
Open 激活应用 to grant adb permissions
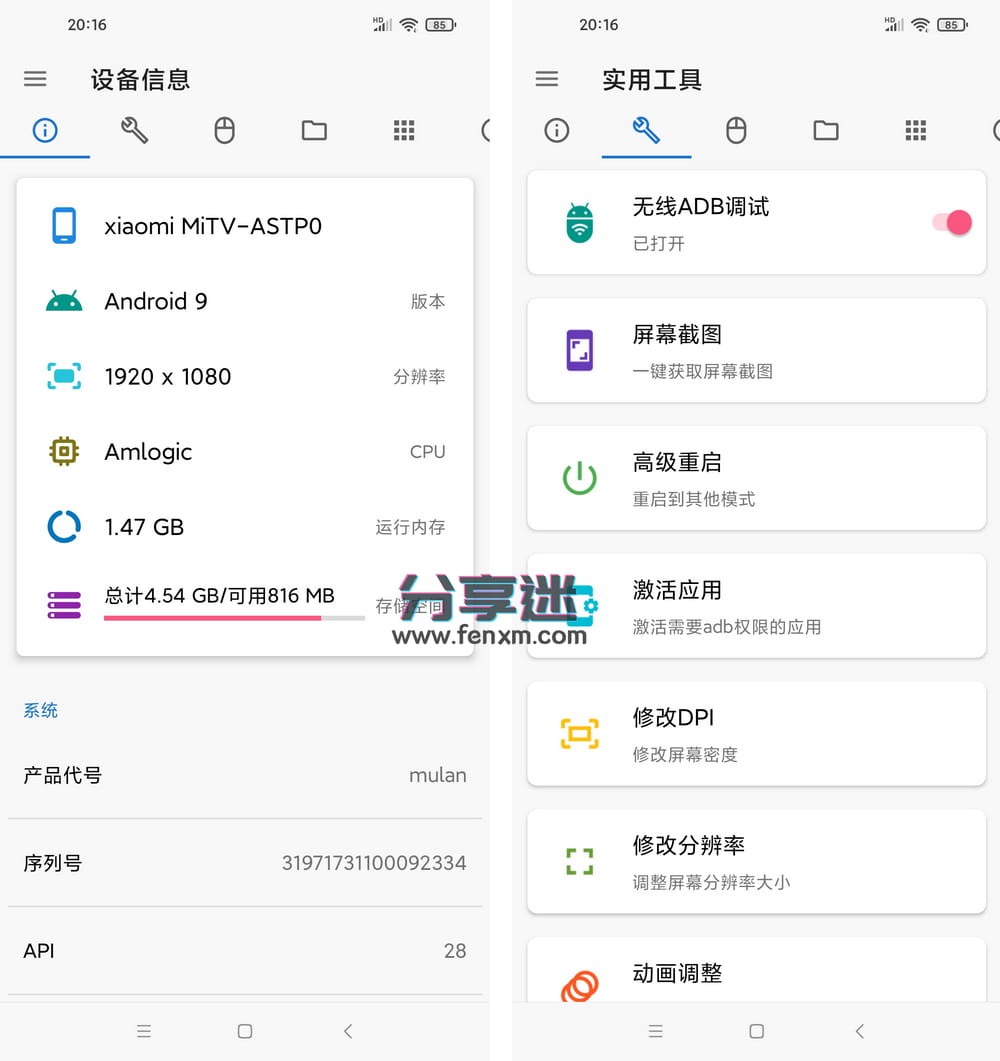click(x=756, y=606)
